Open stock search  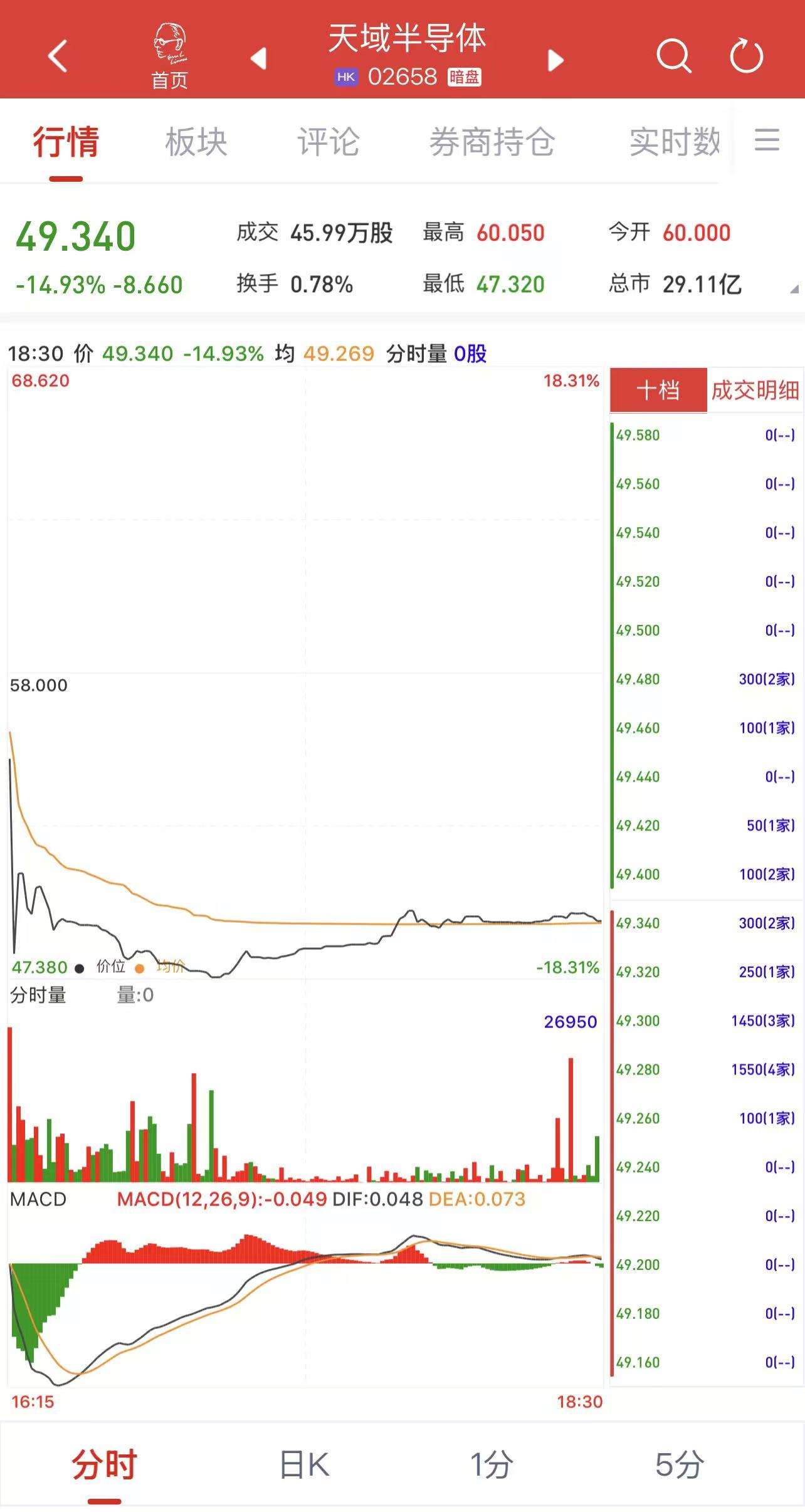(x=673, y=56)
